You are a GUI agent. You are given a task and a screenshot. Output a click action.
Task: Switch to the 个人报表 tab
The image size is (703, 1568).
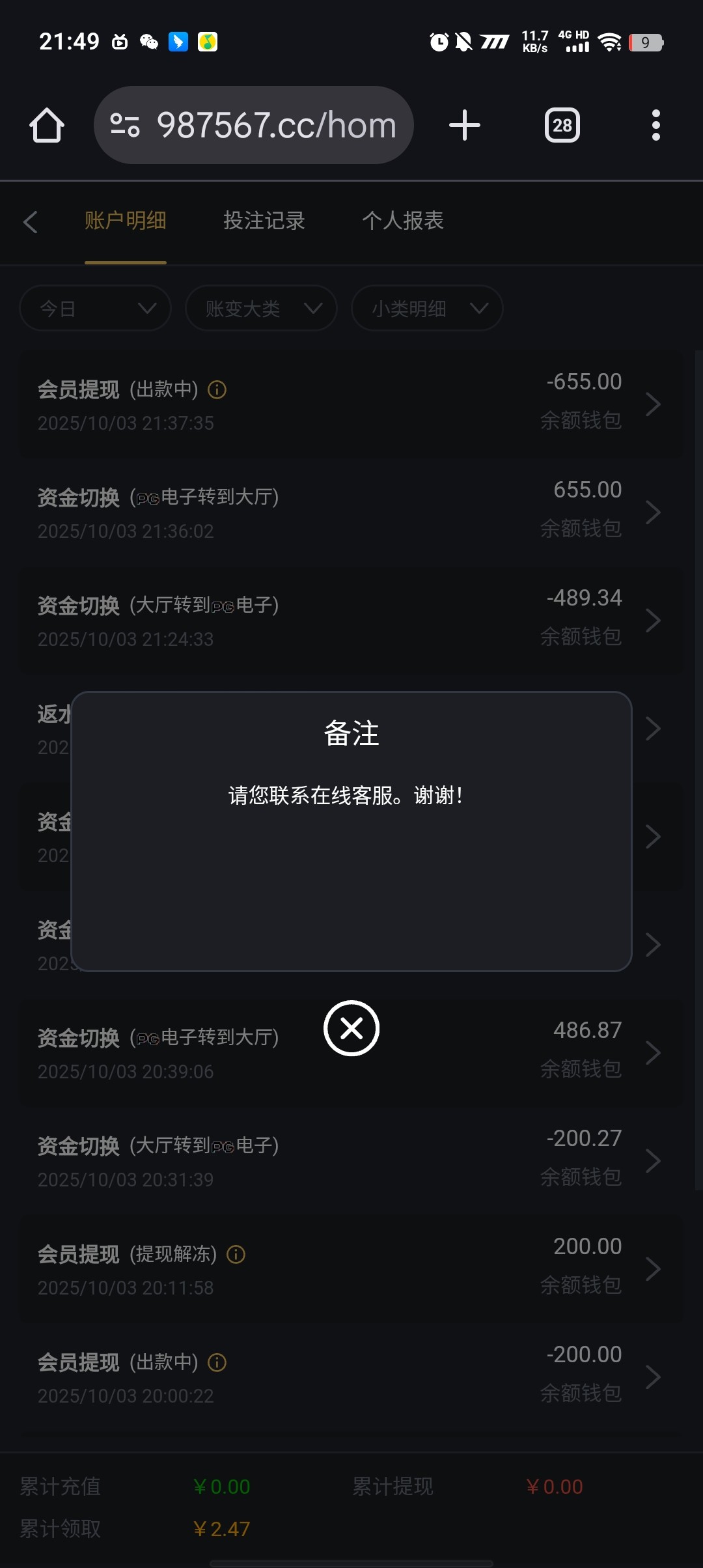[404, 221]
